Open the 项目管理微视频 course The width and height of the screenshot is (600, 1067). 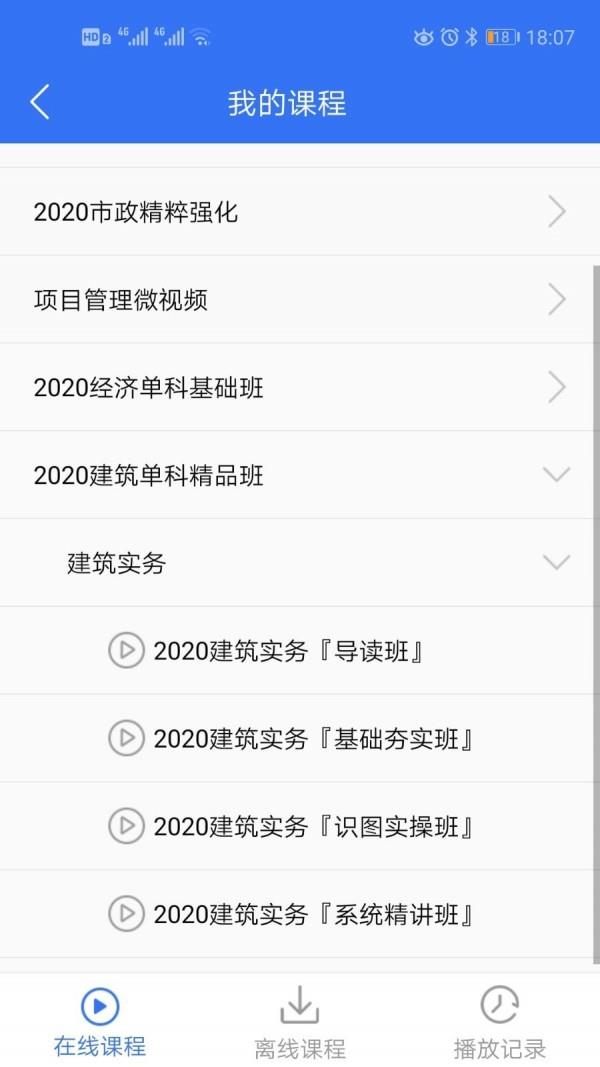[x=300, y=299]
